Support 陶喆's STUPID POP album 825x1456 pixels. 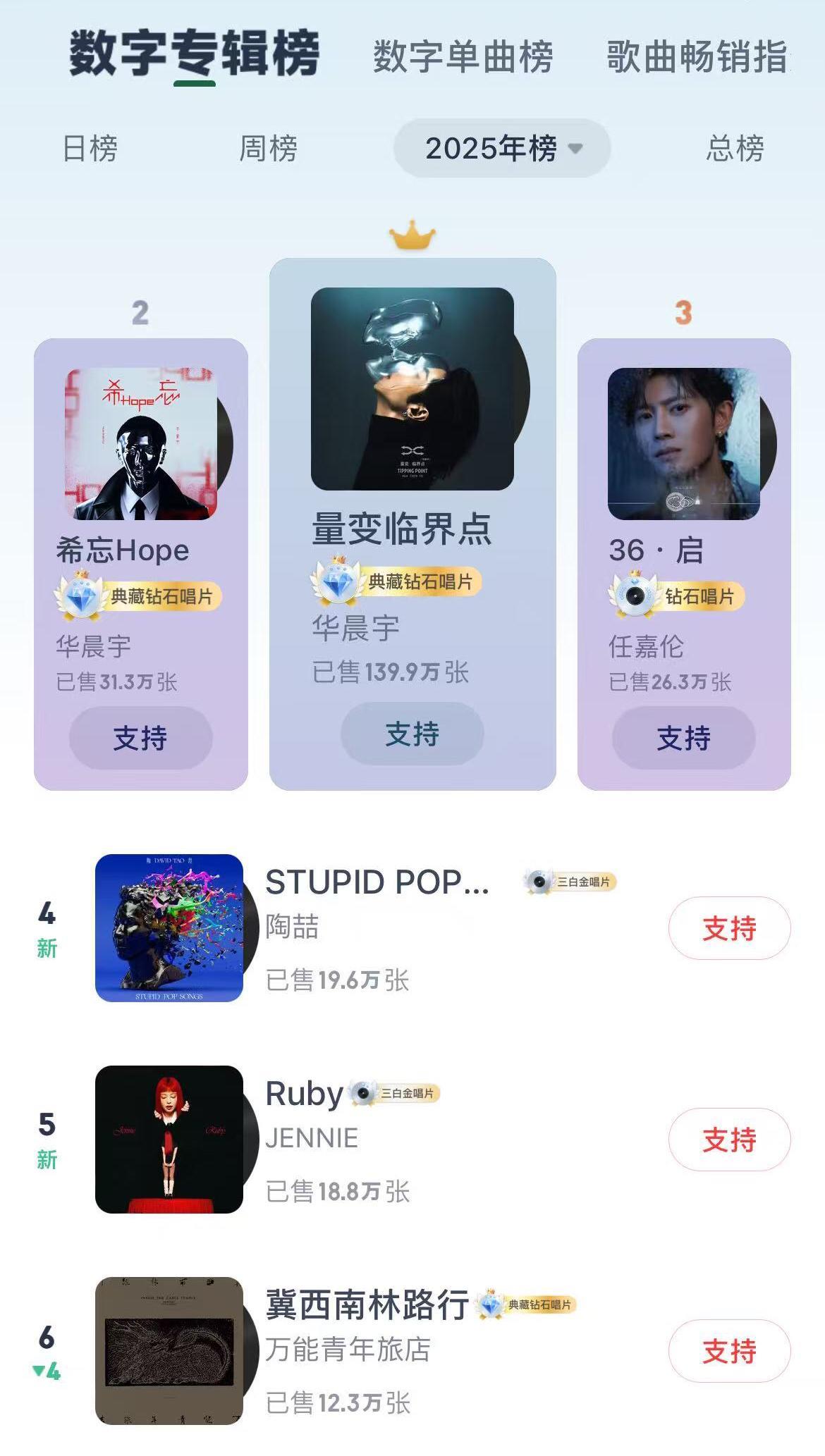click(729, 928)
